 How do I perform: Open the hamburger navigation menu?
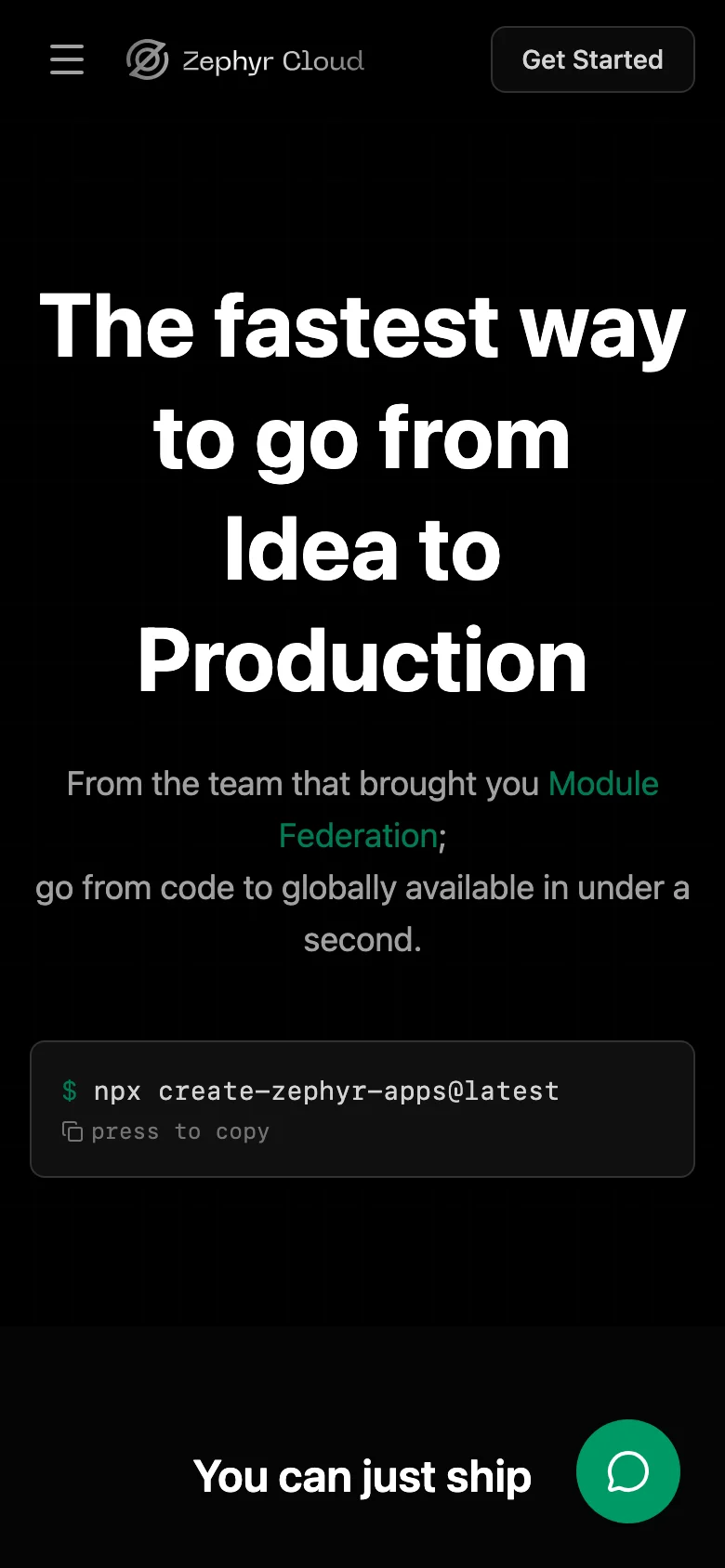click(67, 59)
